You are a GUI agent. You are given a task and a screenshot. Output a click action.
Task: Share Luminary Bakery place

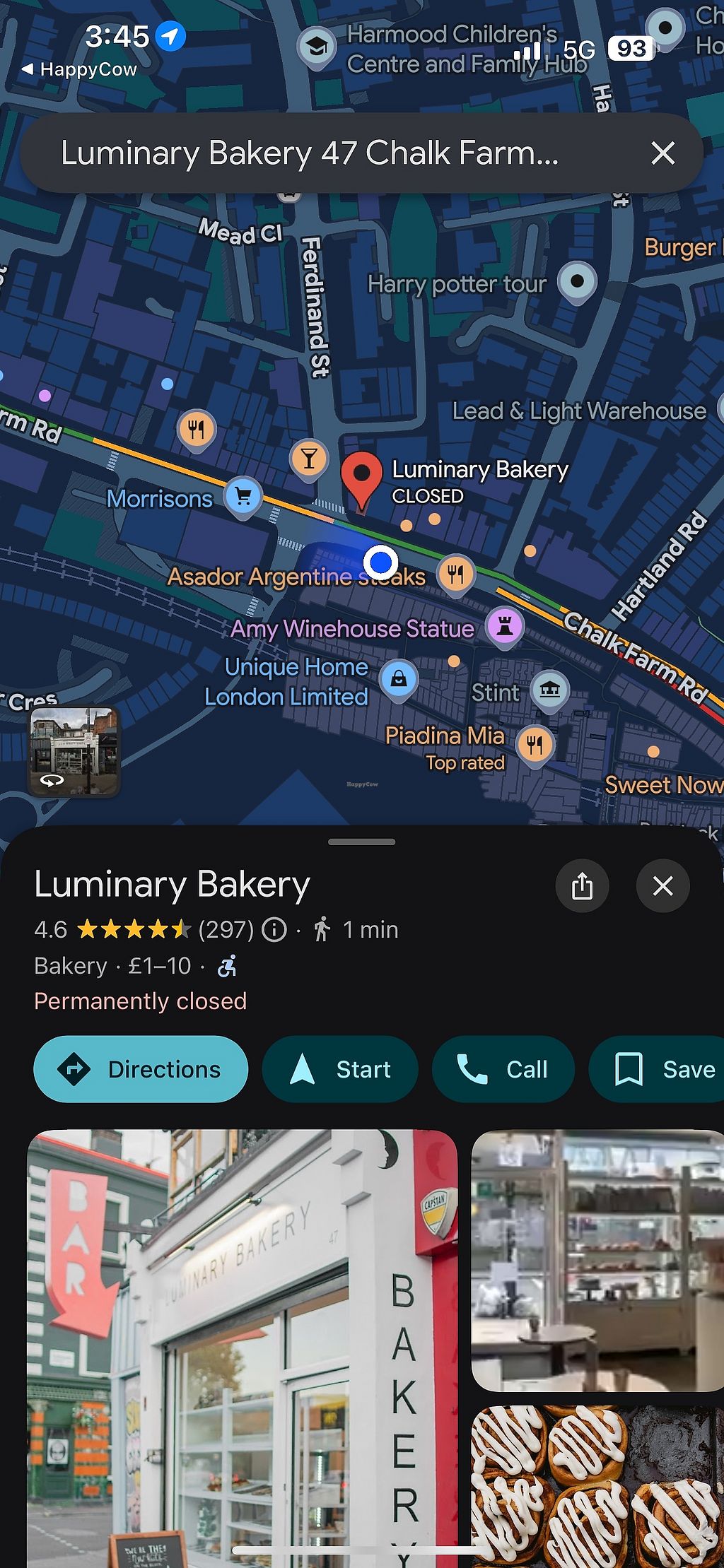582,885
